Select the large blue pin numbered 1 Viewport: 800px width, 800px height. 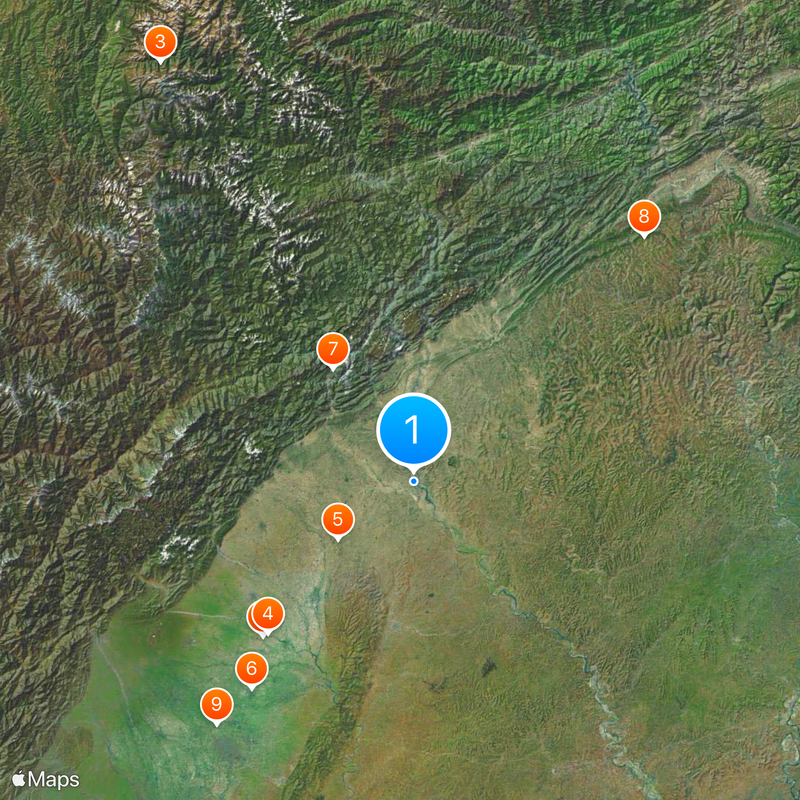[x=413, y=430]
